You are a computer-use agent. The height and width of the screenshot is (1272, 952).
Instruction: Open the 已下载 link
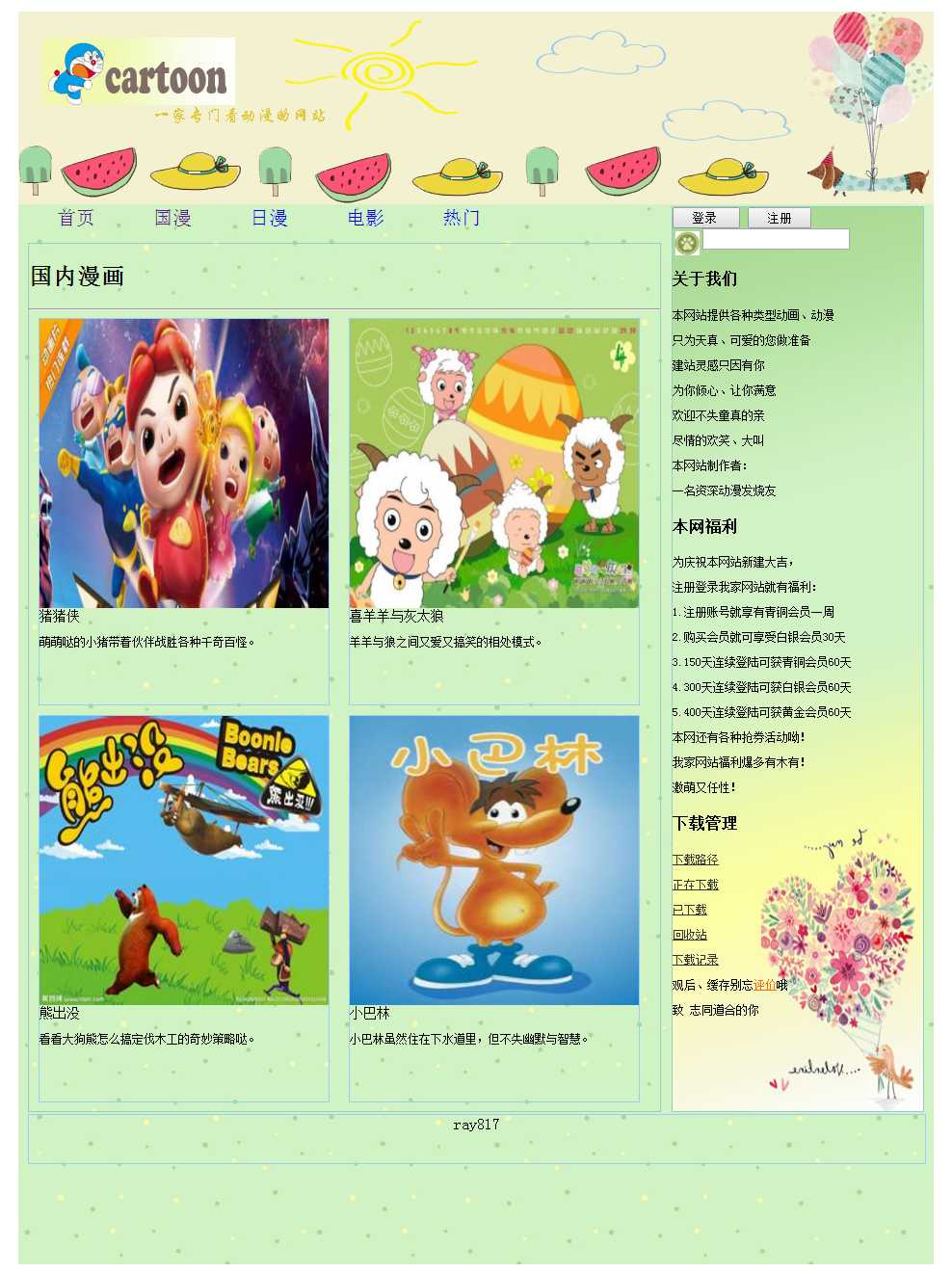click(x=689, y=910)
